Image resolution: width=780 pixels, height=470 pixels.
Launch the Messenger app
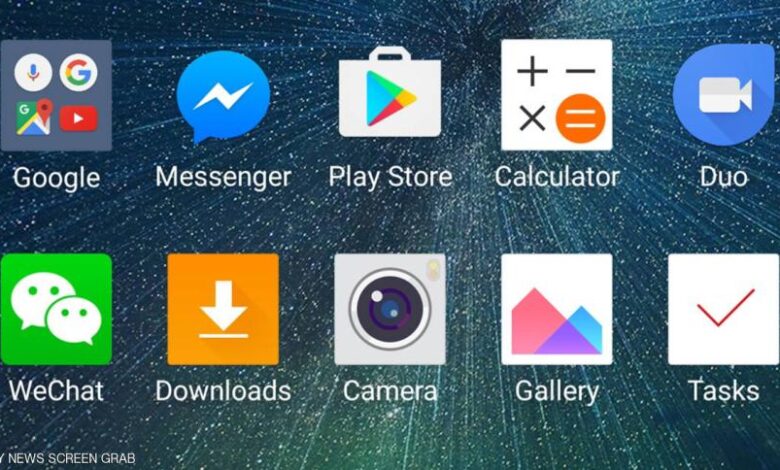(223, 97)
